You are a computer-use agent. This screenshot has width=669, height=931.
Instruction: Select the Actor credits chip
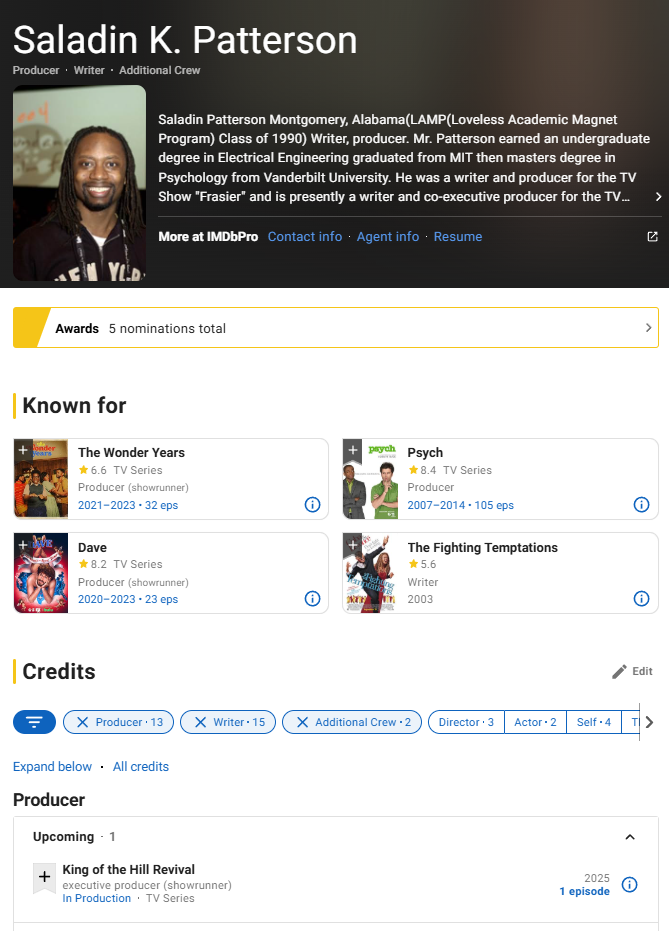point(535,722)
